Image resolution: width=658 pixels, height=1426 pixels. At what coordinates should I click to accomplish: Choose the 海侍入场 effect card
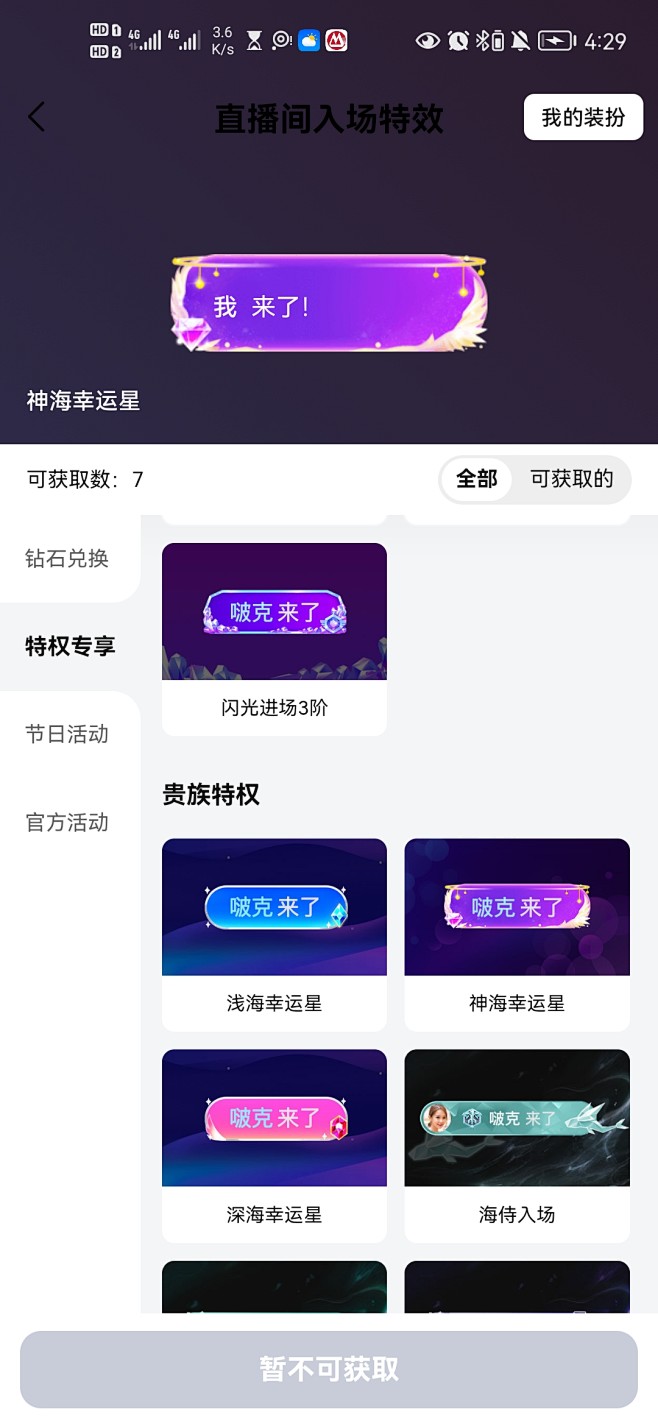[x=516, y=1145]
